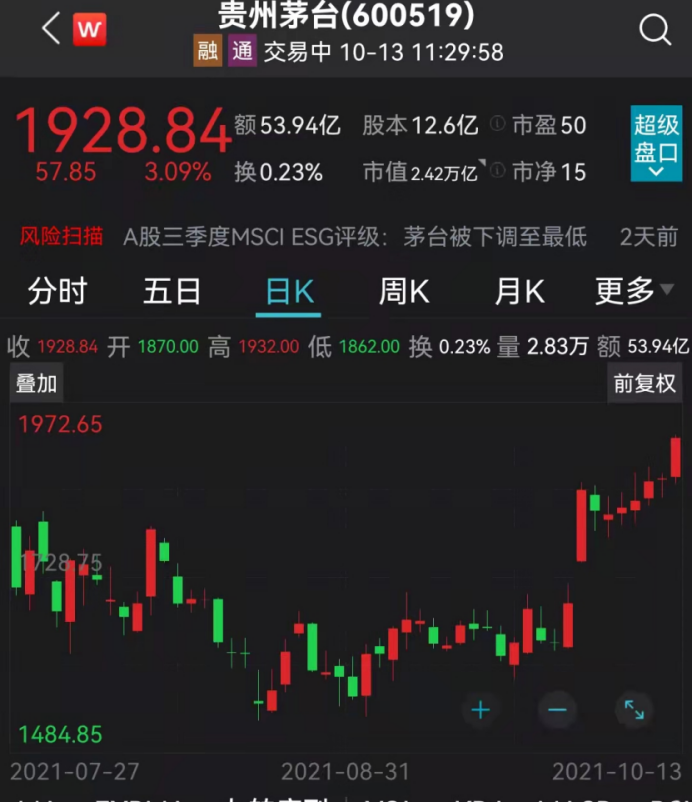Open the 前复权 adjustment option
This screenshot has width=693, height=802.
tap(645, 383)
